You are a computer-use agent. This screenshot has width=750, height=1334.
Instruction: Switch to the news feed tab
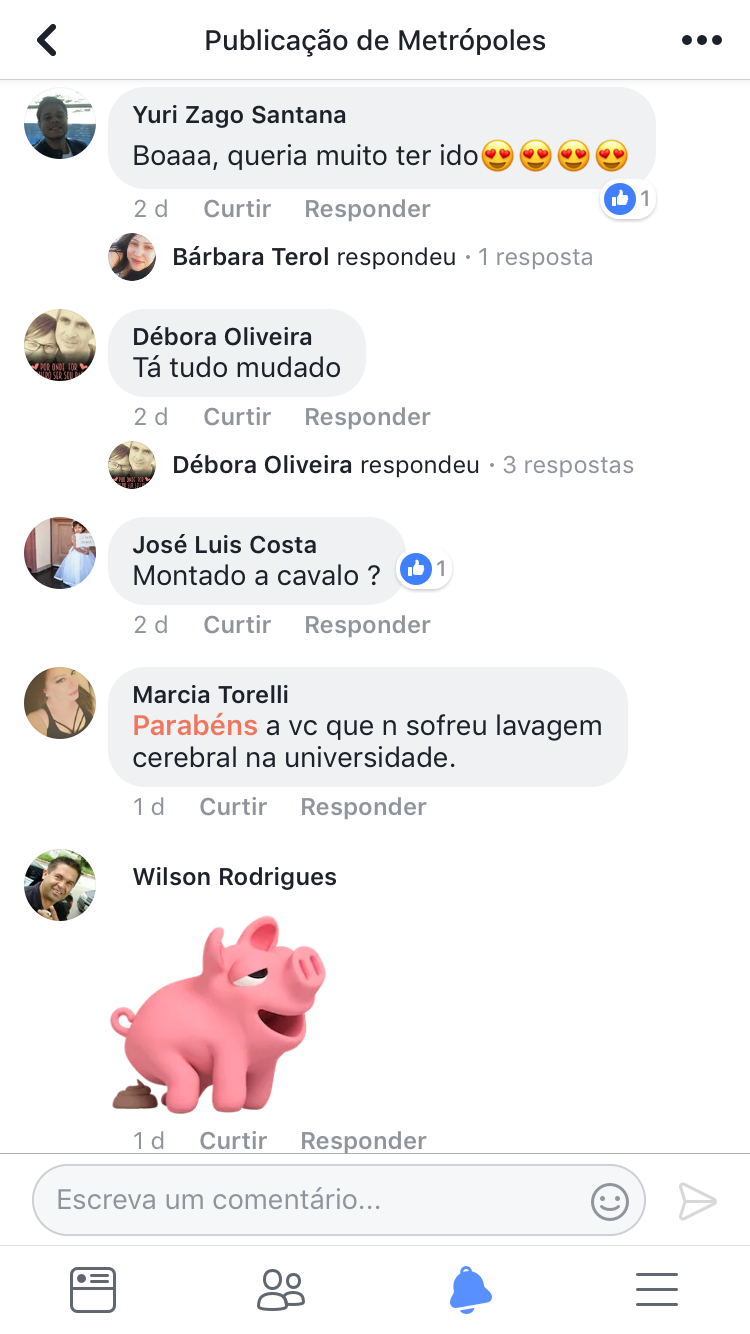93,1289
